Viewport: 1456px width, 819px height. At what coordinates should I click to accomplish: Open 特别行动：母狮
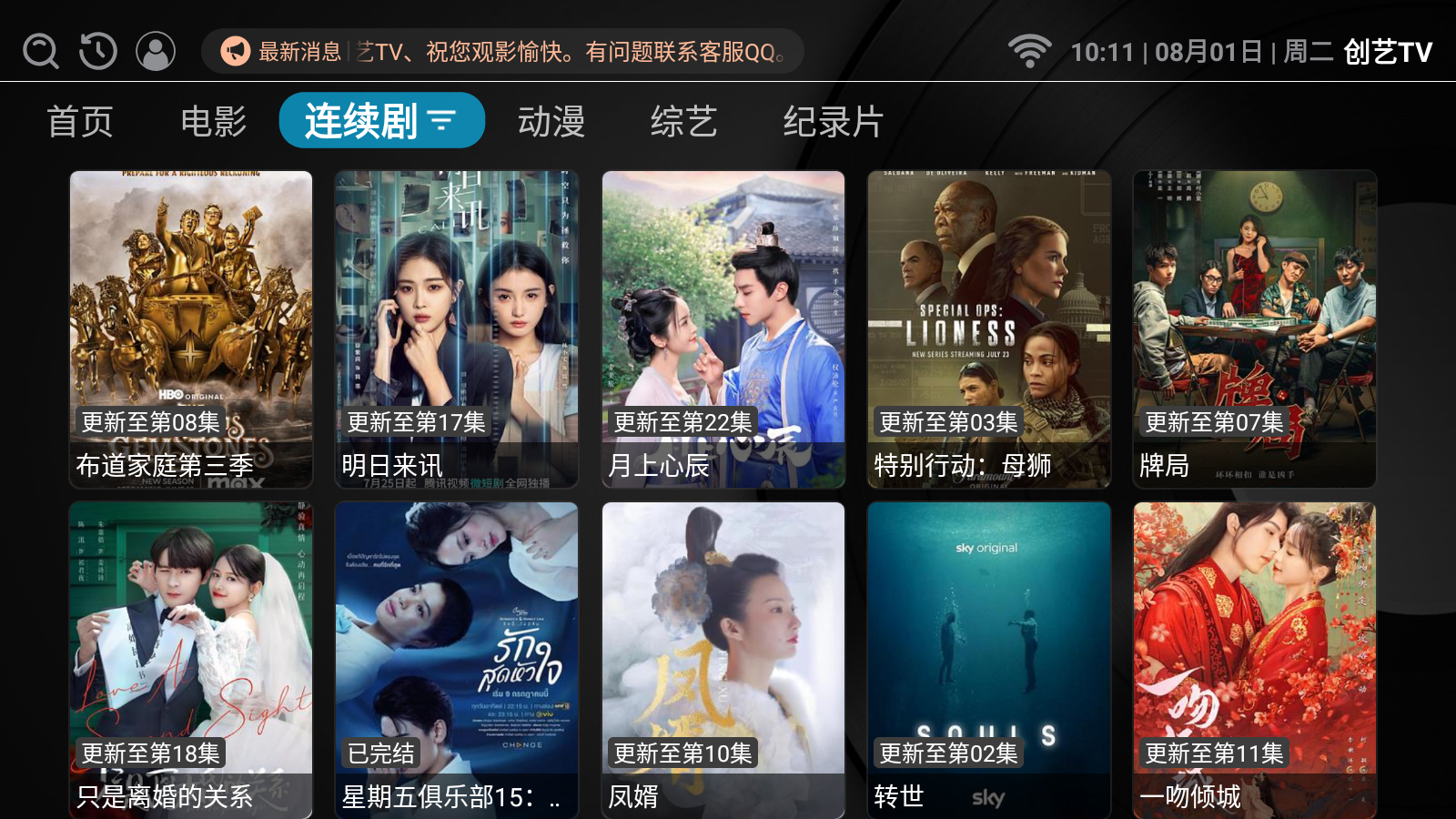tap(989, 329)
